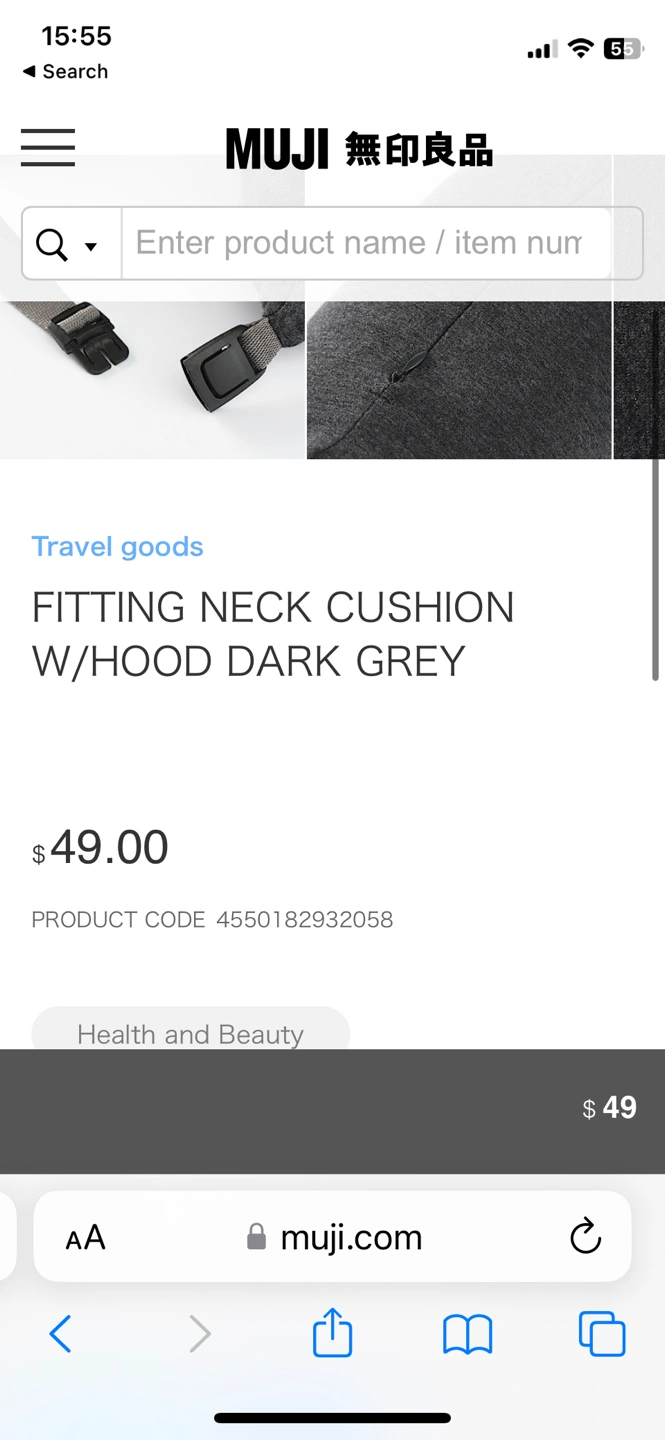The width and height of the screenshot is (665, 1440).
Task: Open the Travel goods category link
Action: click(x=117, y=546)
